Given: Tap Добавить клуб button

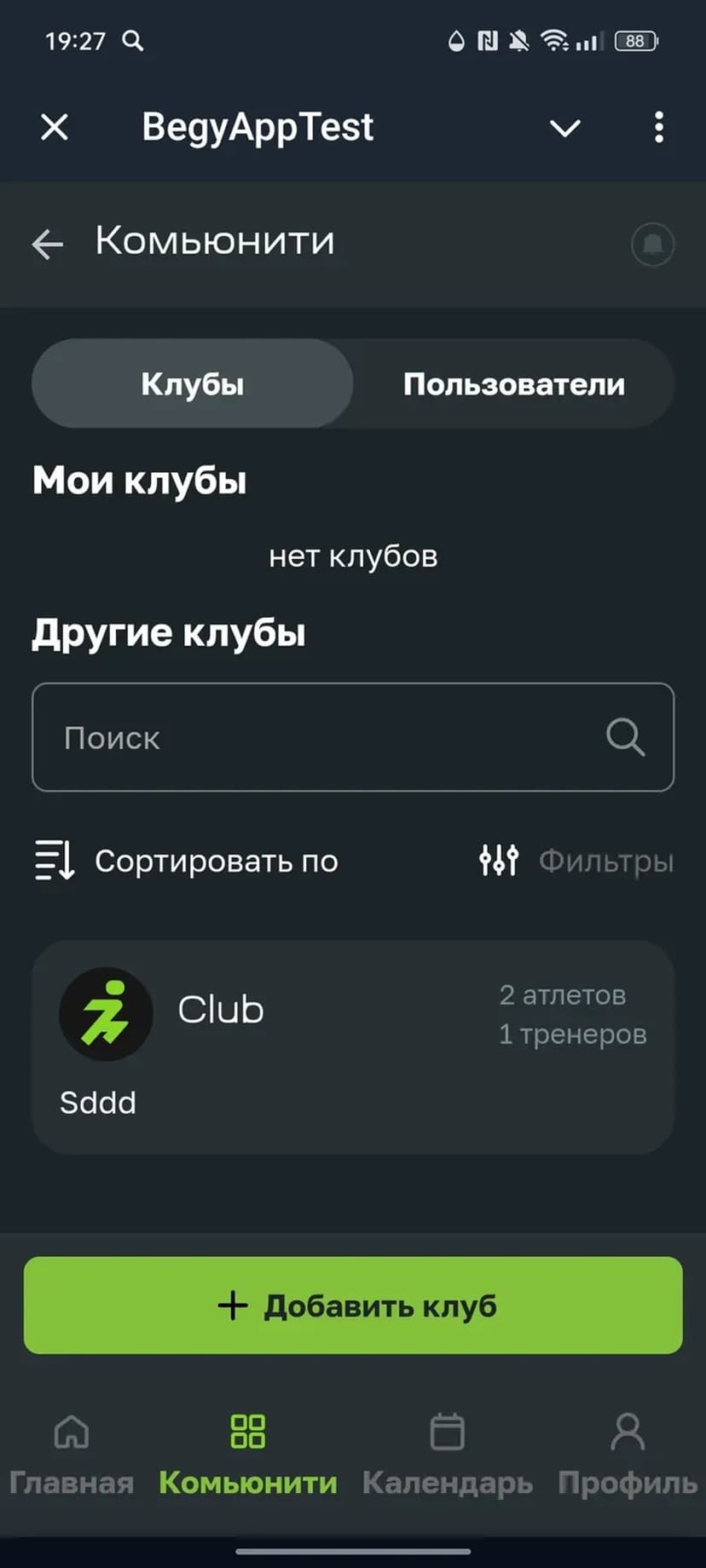Looking at the screenshot, I should coord(353,1305).
